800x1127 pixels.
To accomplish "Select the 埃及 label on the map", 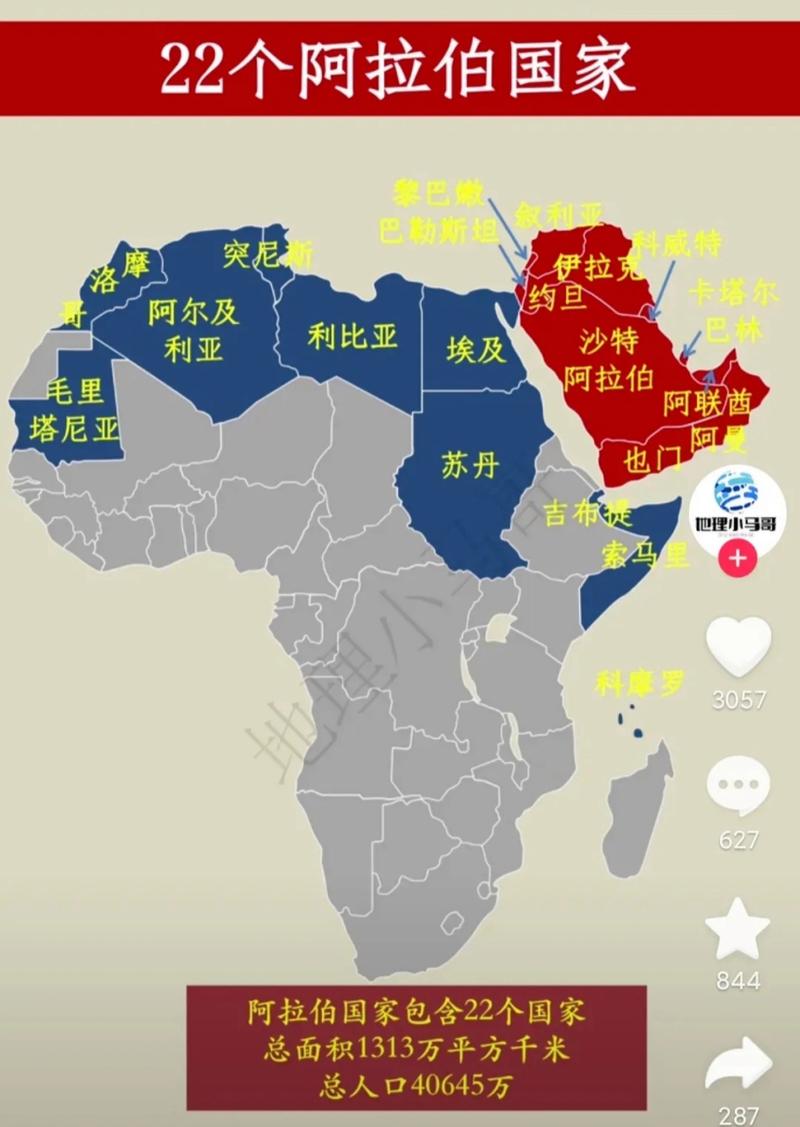I will [477, 350].
